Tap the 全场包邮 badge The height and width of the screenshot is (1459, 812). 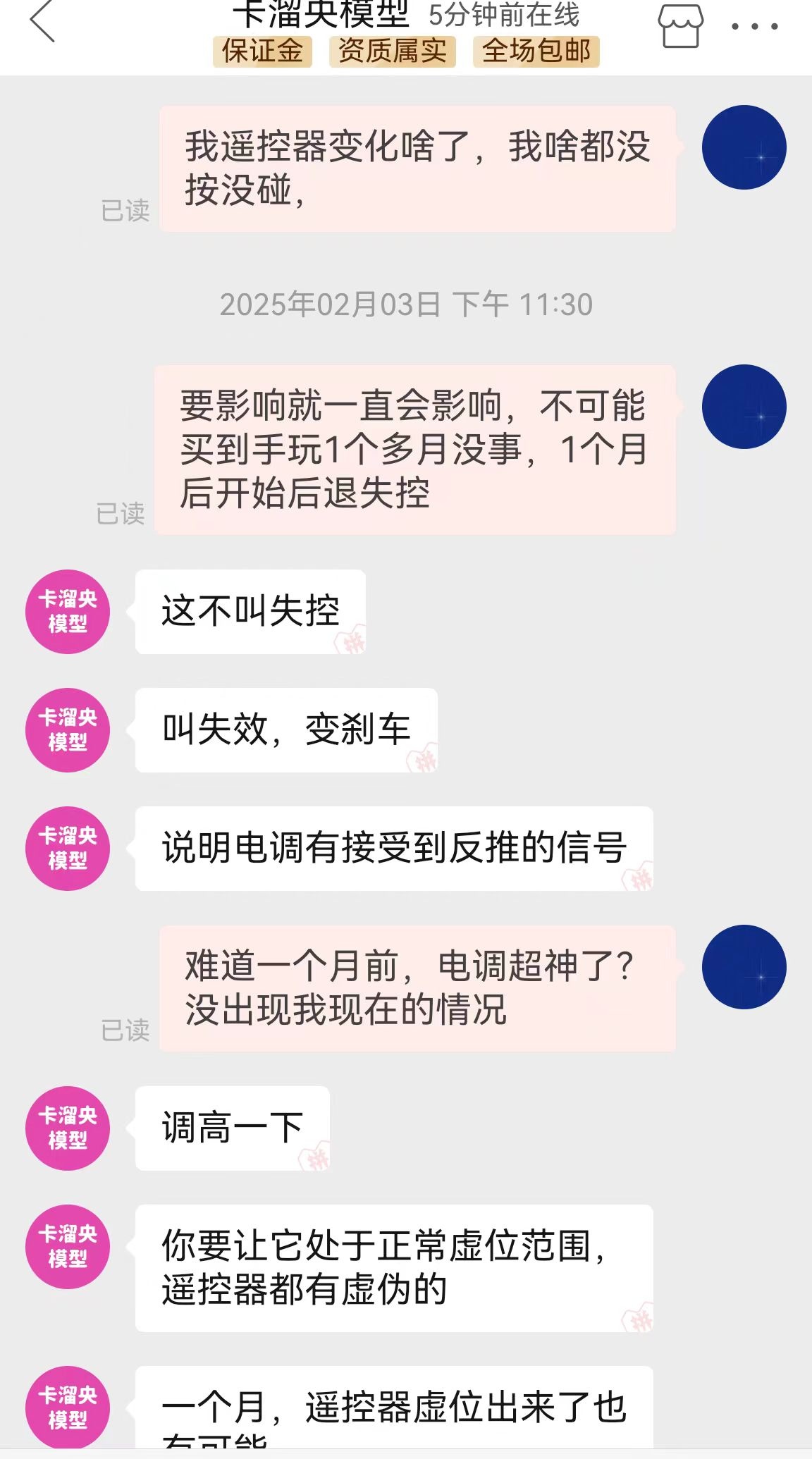(x=536, y=51)
